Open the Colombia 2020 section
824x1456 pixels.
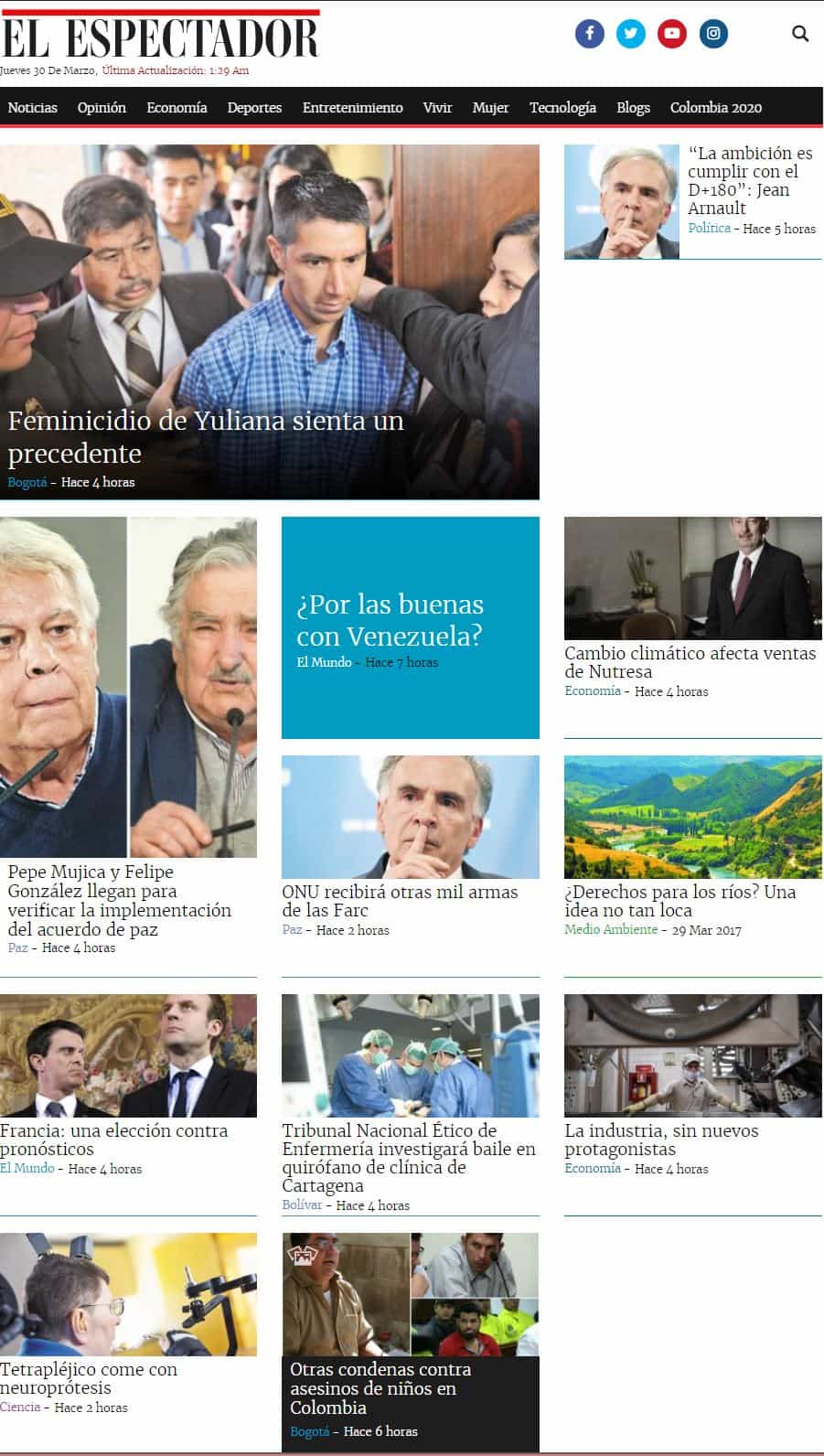(715, 107)
